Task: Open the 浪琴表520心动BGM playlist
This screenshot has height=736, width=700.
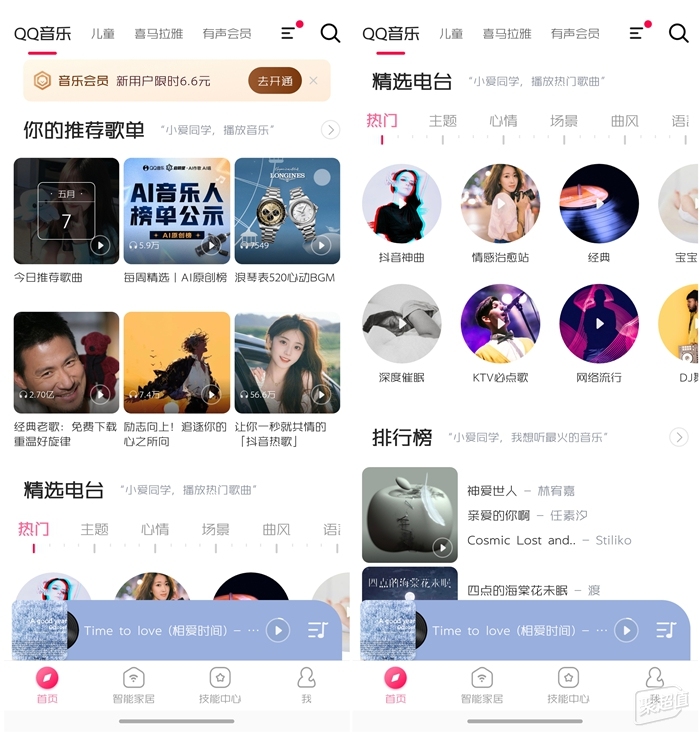Action: [x=287, y=211]
